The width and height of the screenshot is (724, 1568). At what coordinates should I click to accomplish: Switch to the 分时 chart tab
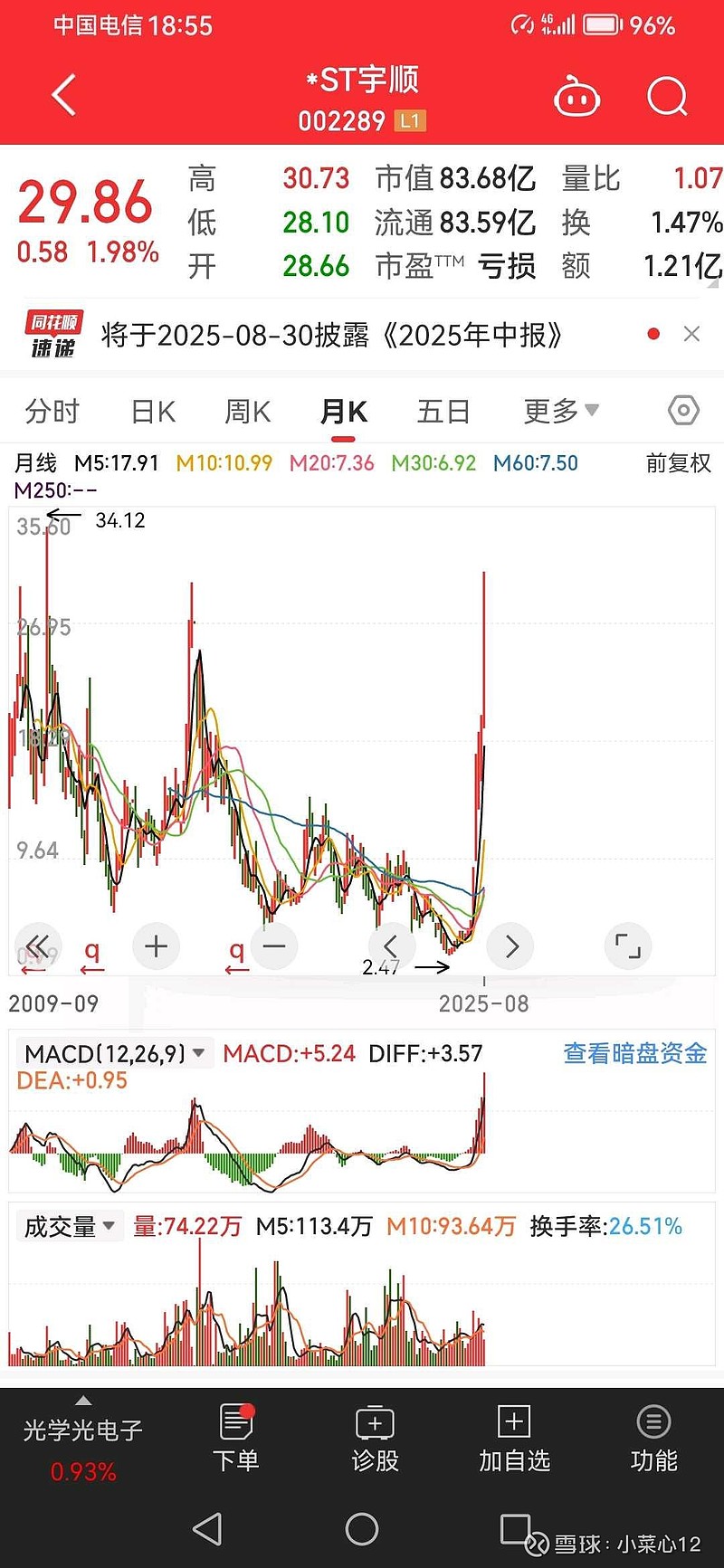[x=52, y=412]
